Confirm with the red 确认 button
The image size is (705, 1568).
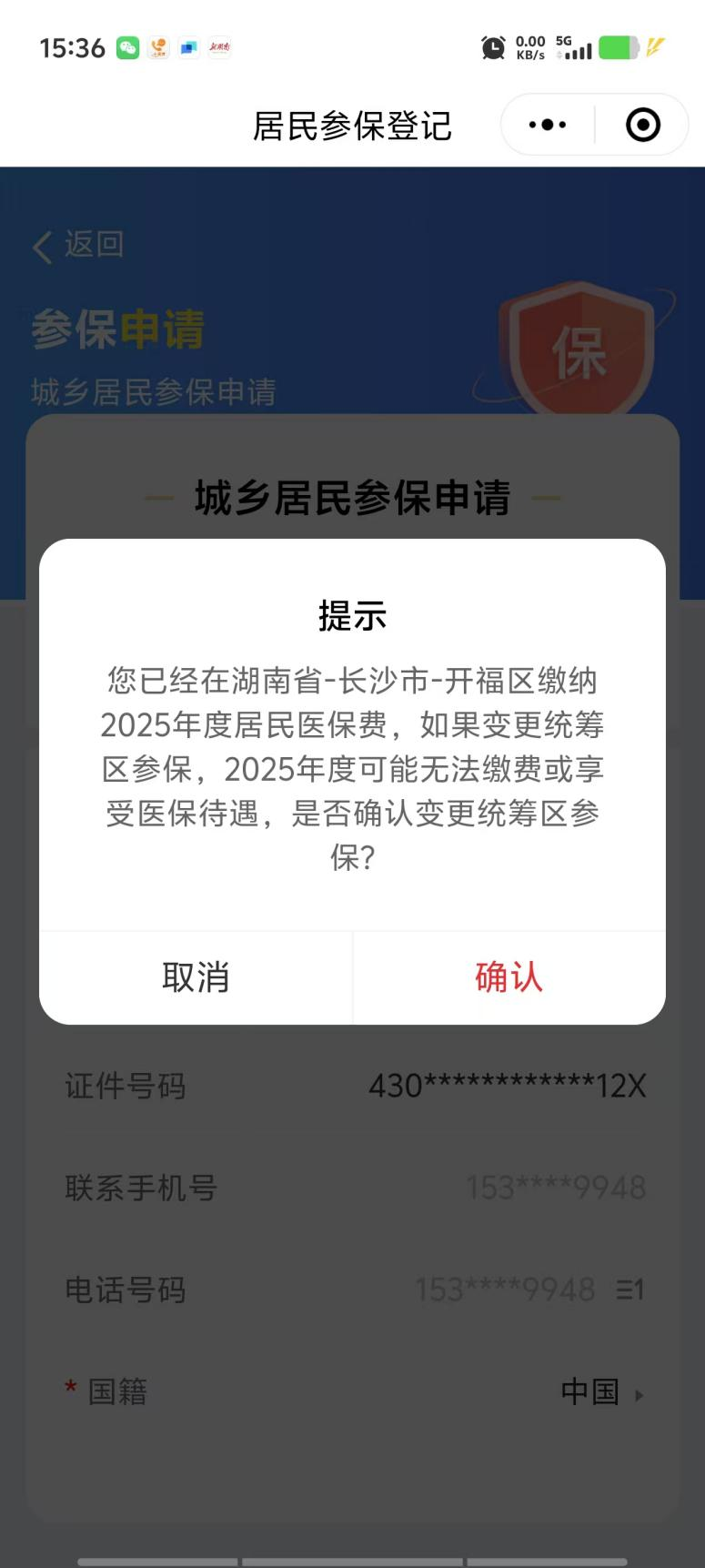coord(509,977)
